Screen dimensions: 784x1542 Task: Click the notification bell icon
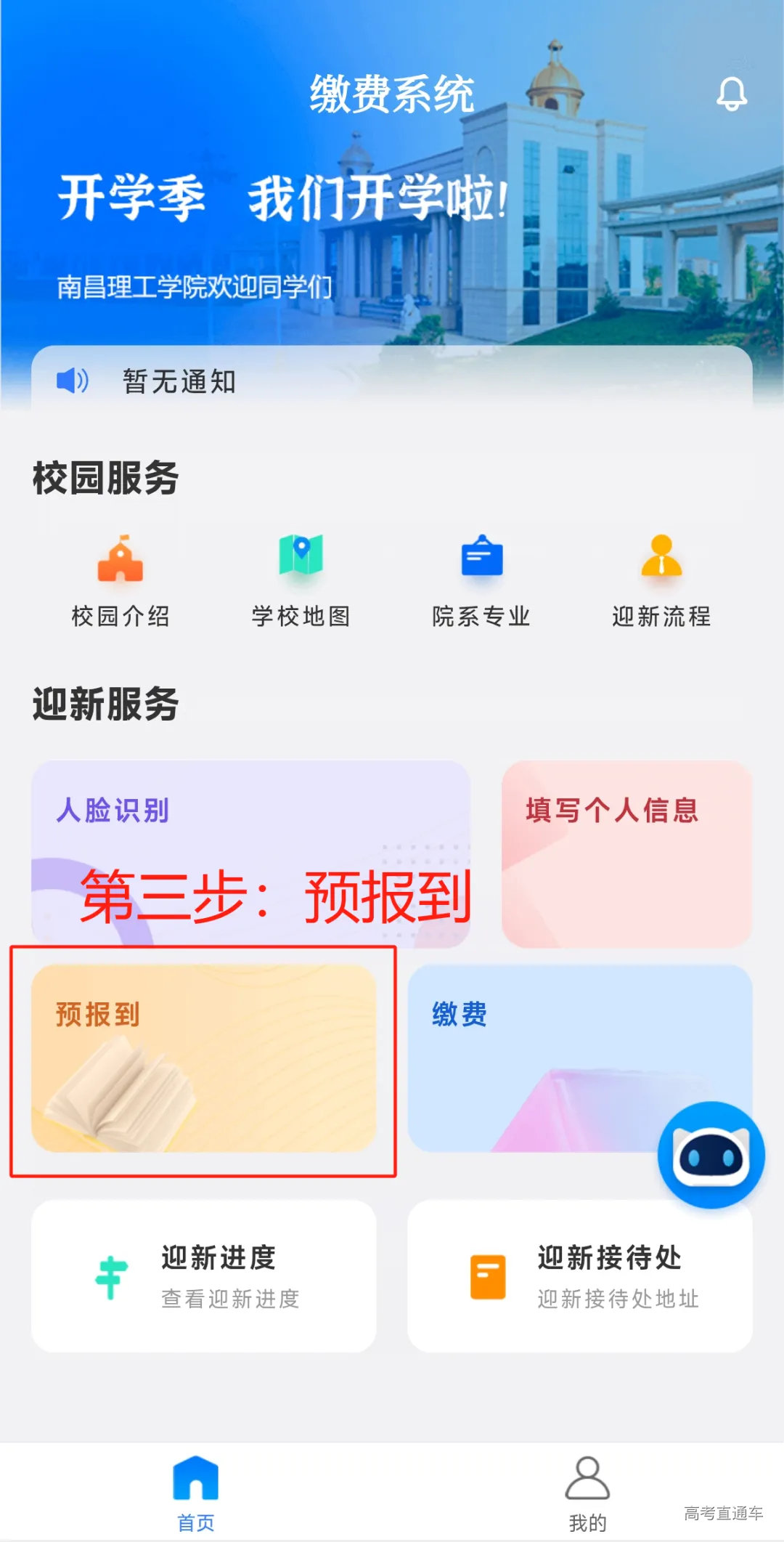tap(732, 92)
